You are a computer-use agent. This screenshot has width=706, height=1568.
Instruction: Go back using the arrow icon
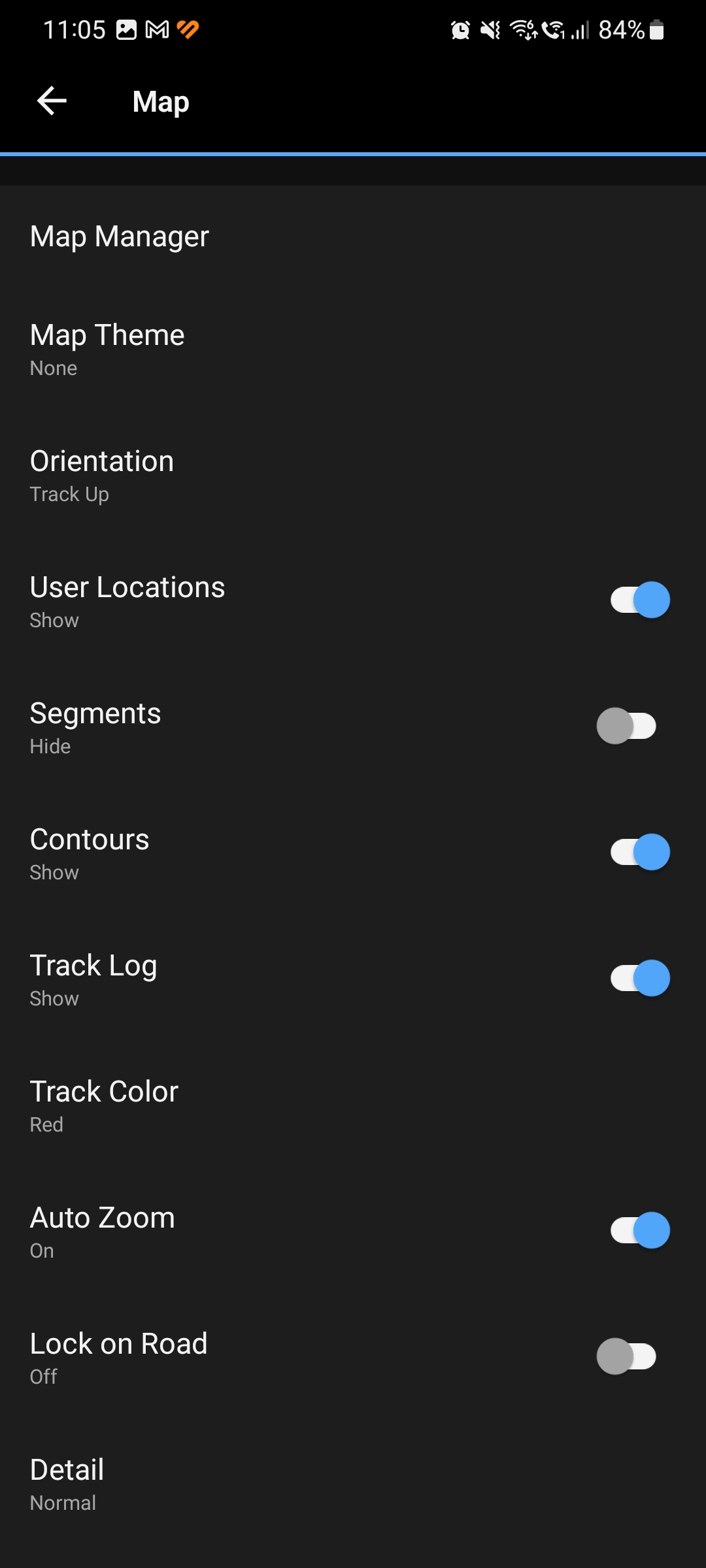(x=52, y=101)
